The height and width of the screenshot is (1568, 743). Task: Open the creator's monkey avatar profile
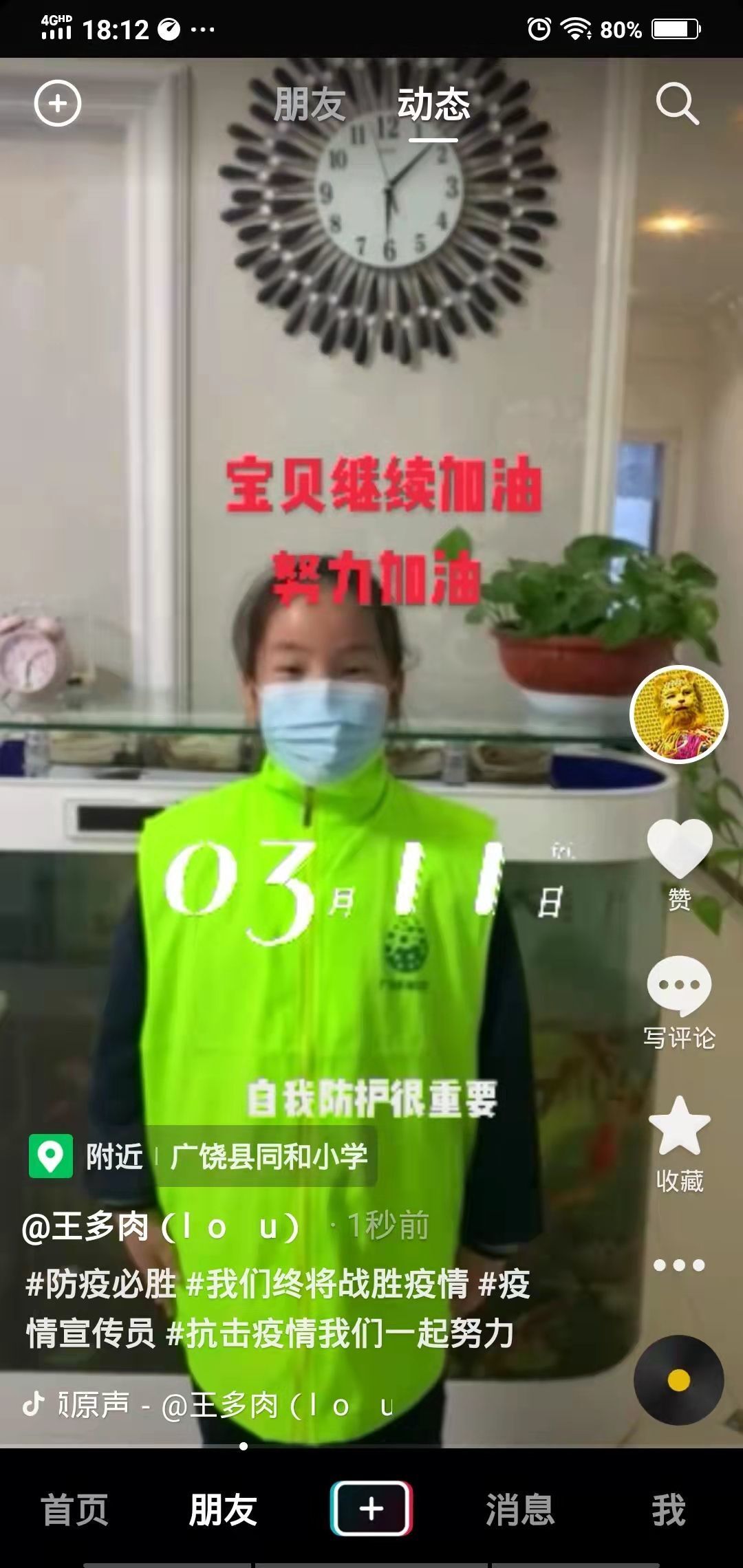click(x=679, y=715)
